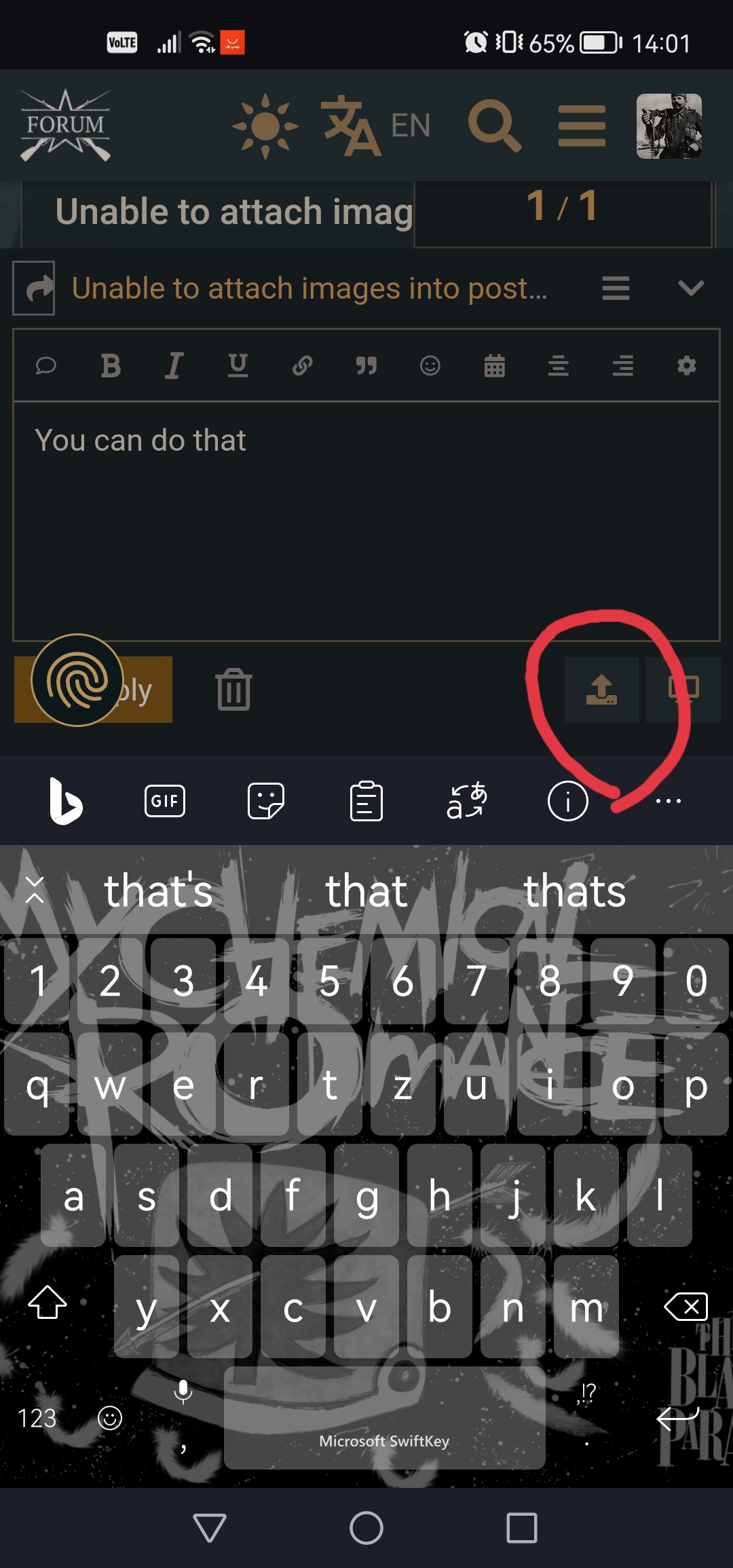This screenshot has width=733, height=1568.
Task: Insert a quote block
Action: (x=366, y=366)
